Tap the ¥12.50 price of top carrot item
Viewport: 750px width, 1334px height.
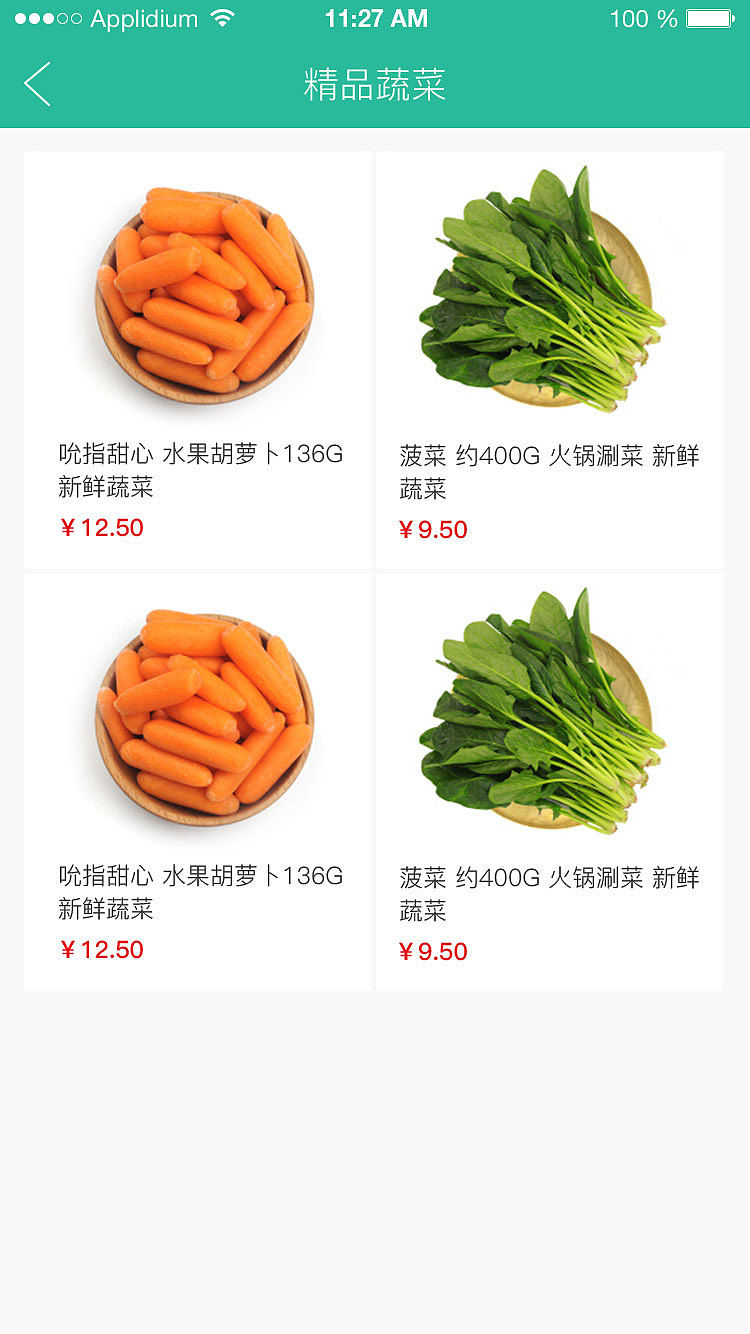pyautogui.click(x=101, y=528)
